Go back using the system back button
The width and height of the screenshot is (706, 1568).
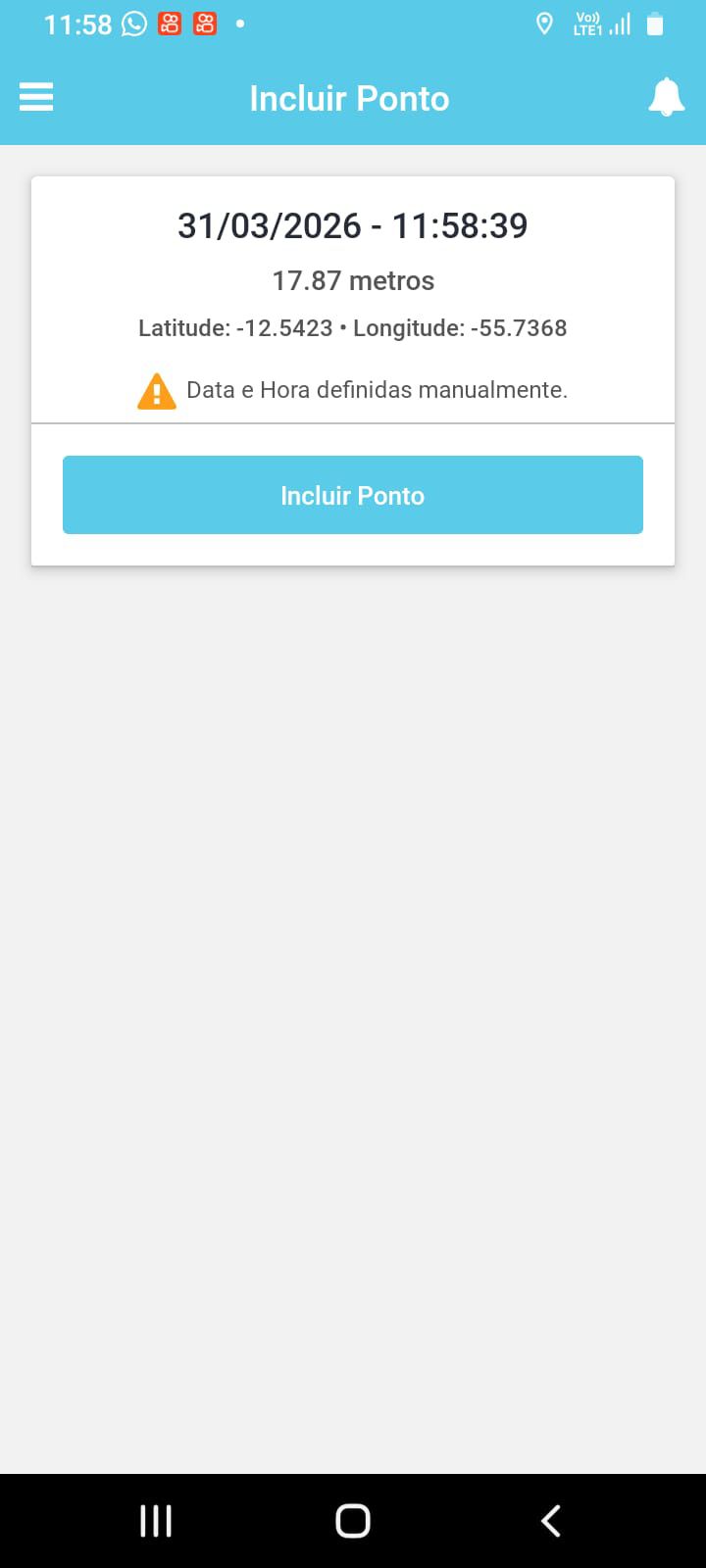(x=550, y=1521)
